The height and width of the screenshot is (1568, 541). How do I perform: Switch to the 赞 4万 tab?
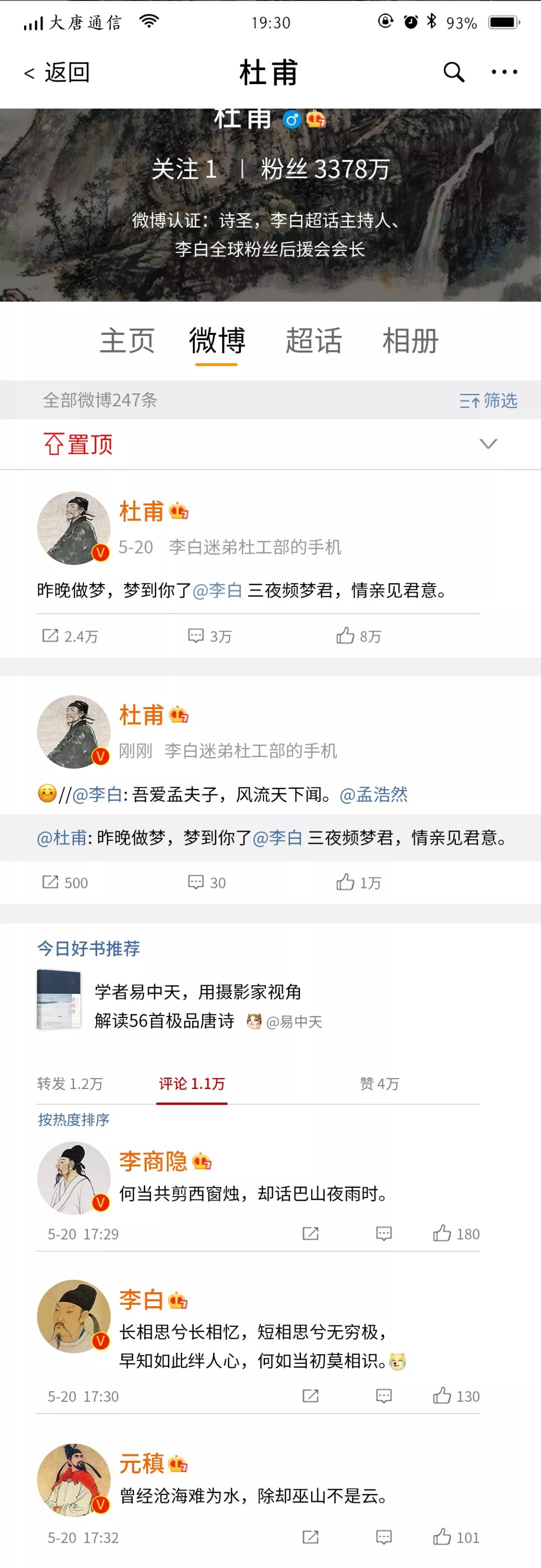(379, 1084)
